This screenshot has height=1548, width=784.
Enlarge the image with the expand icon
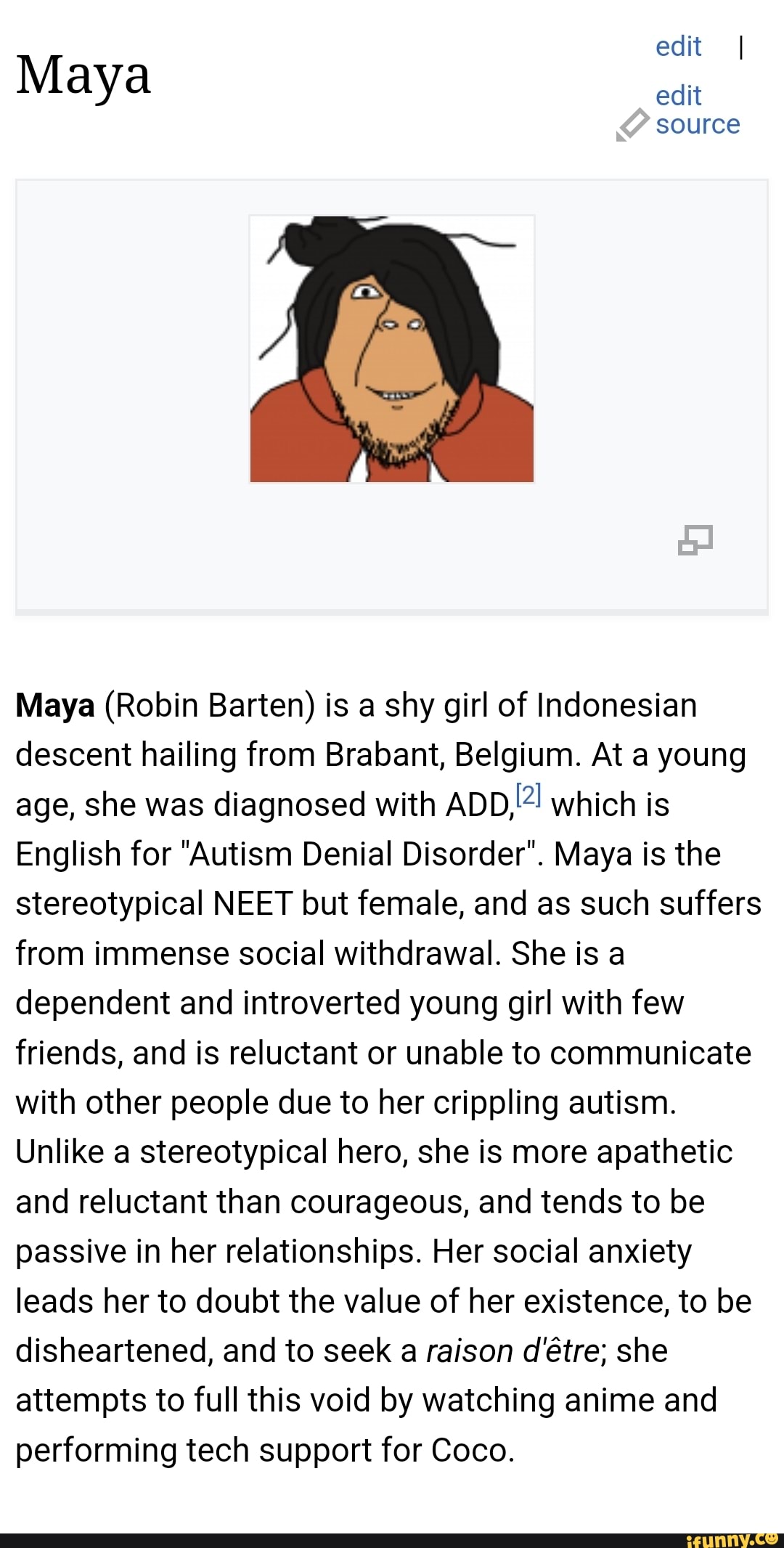(695, 541)
